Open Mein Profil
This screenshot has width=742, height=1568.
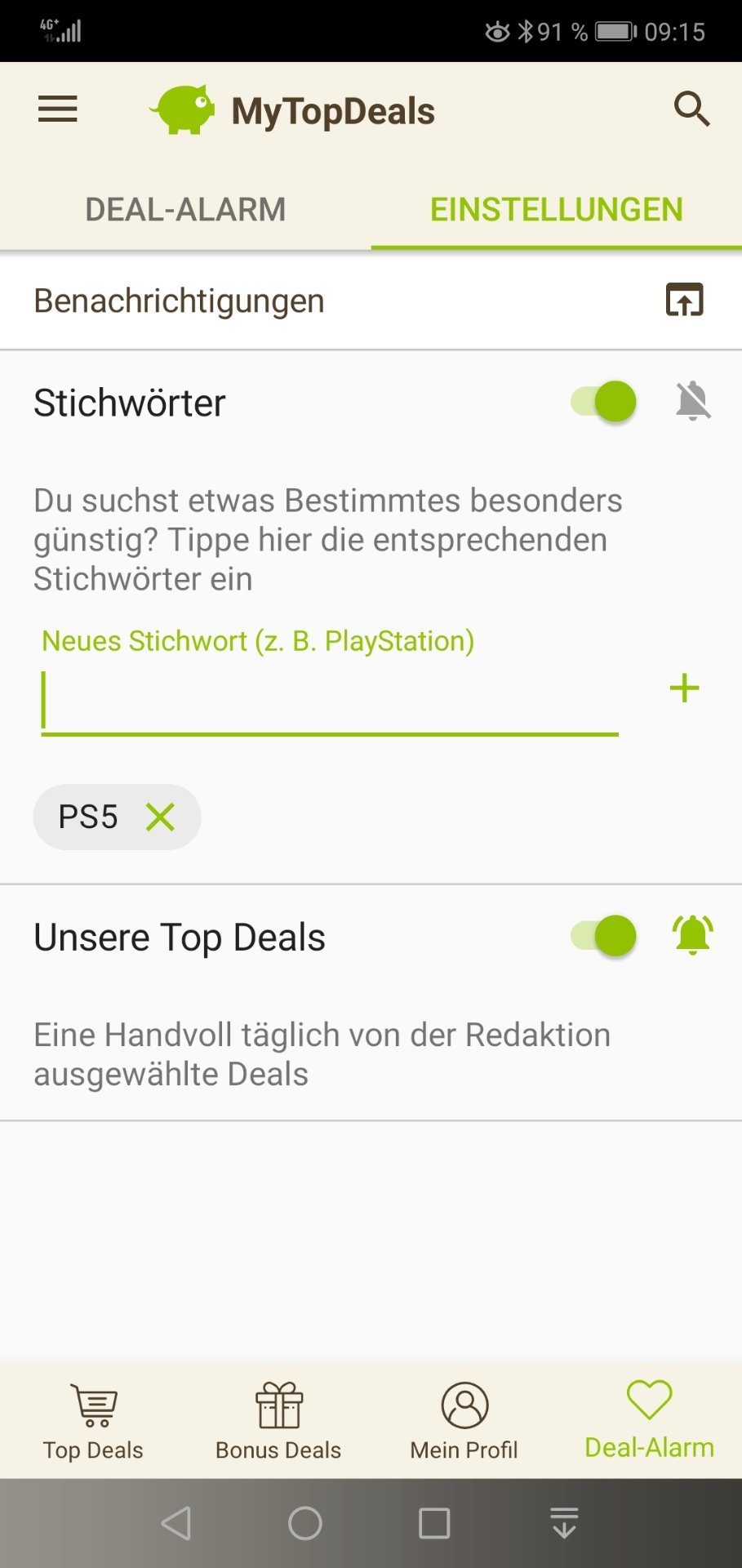[x=464, y=1421]
